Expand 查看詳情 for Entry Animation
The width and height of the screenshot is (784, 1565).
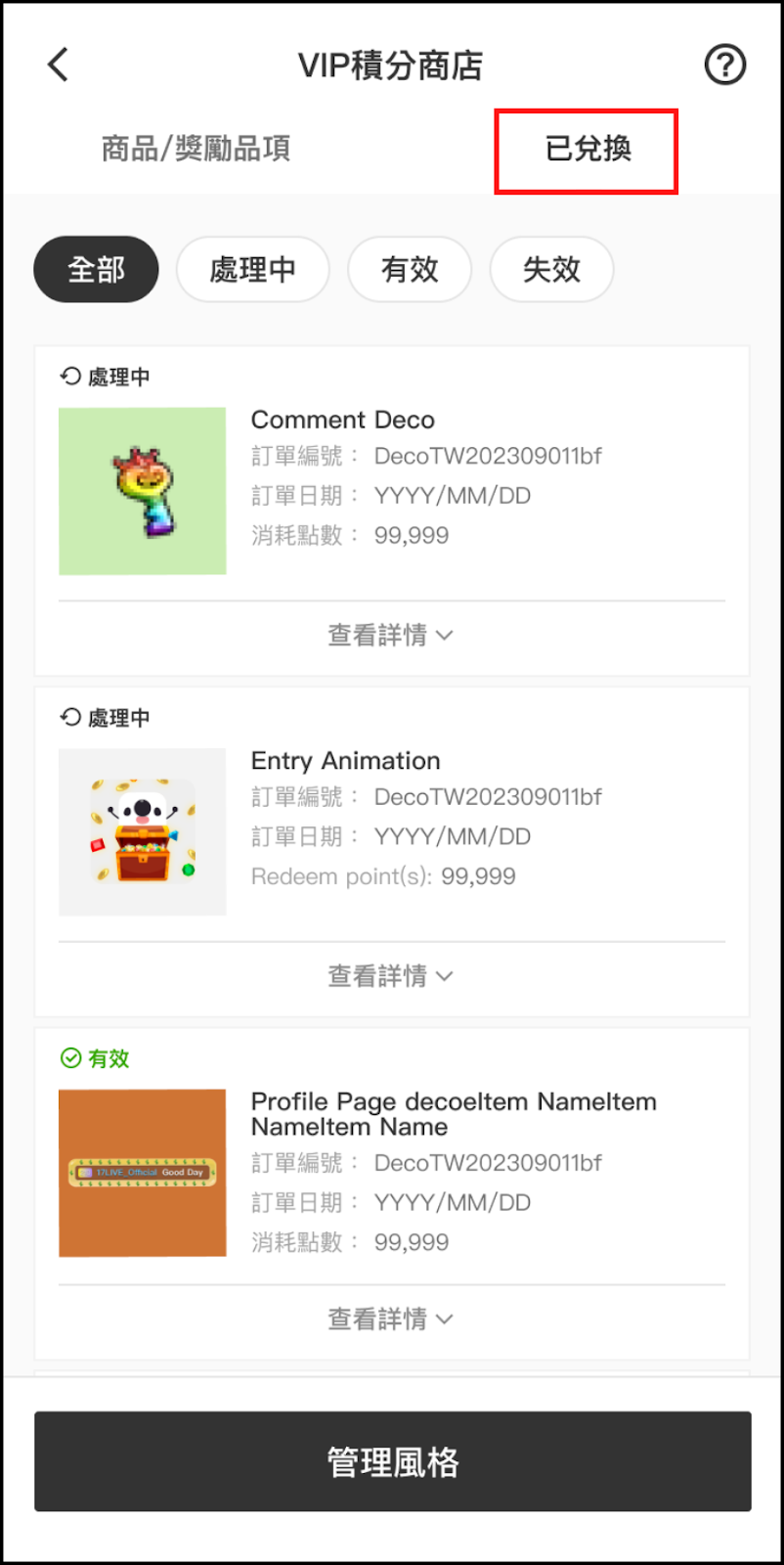point(390,976)
